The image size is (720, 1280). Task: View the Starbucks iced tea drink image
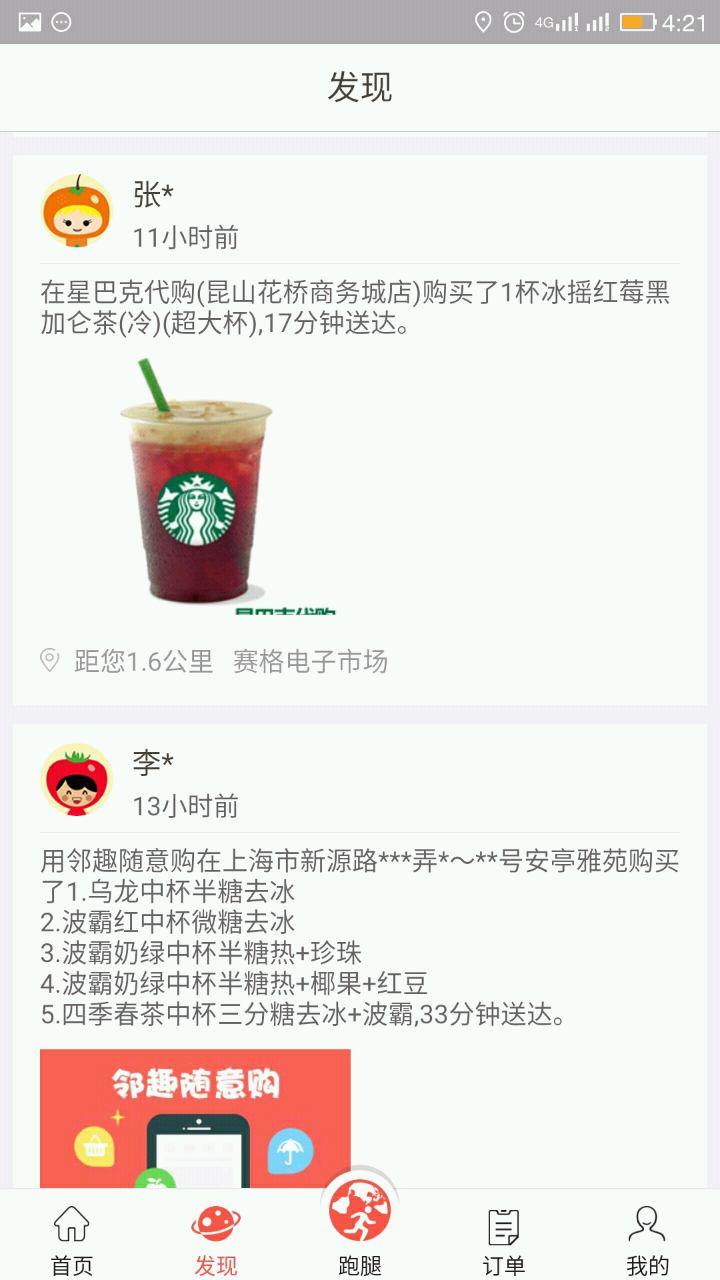coord(196,487)
